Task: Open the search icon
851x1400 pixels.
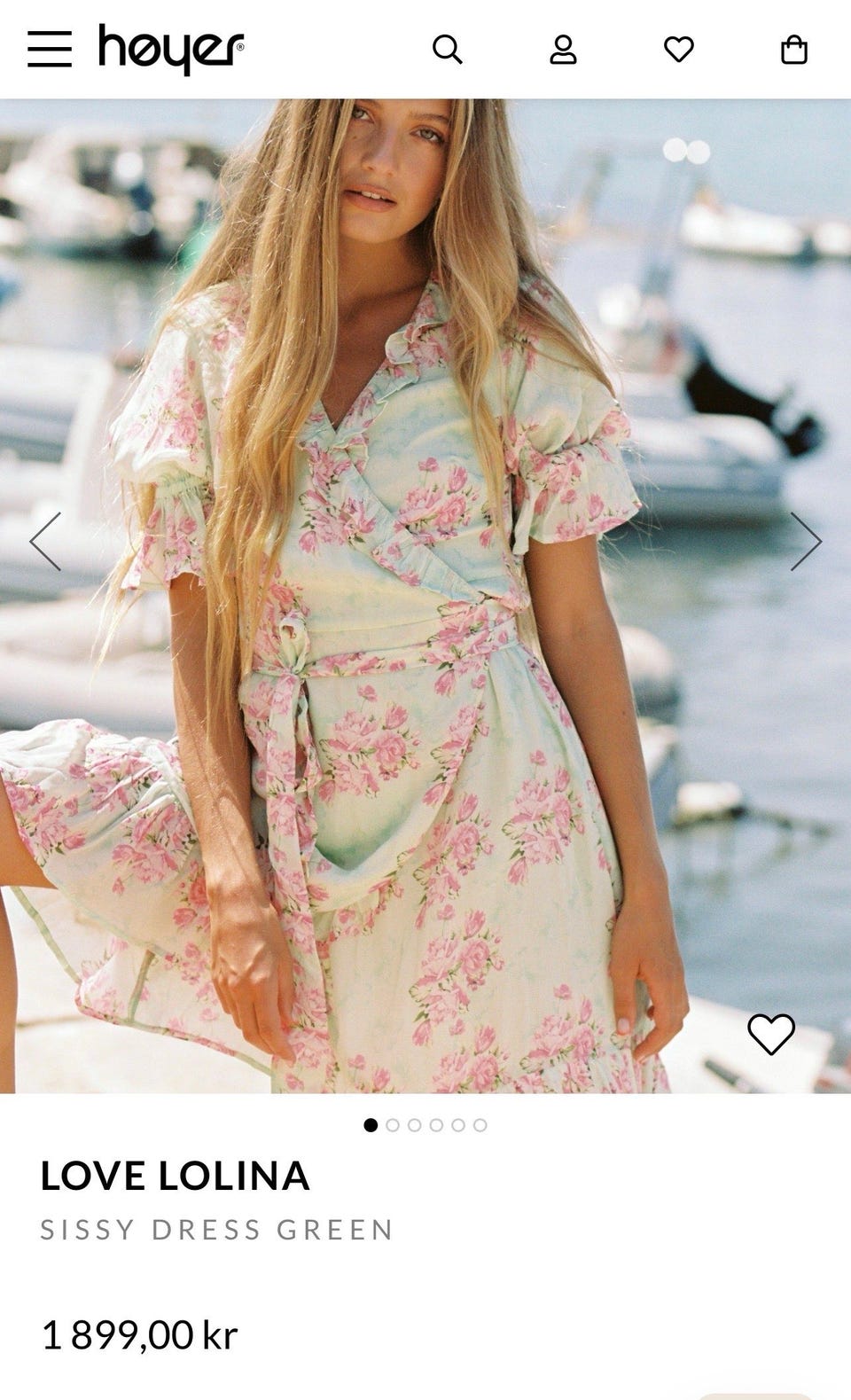Action: (x=448, y=49)
